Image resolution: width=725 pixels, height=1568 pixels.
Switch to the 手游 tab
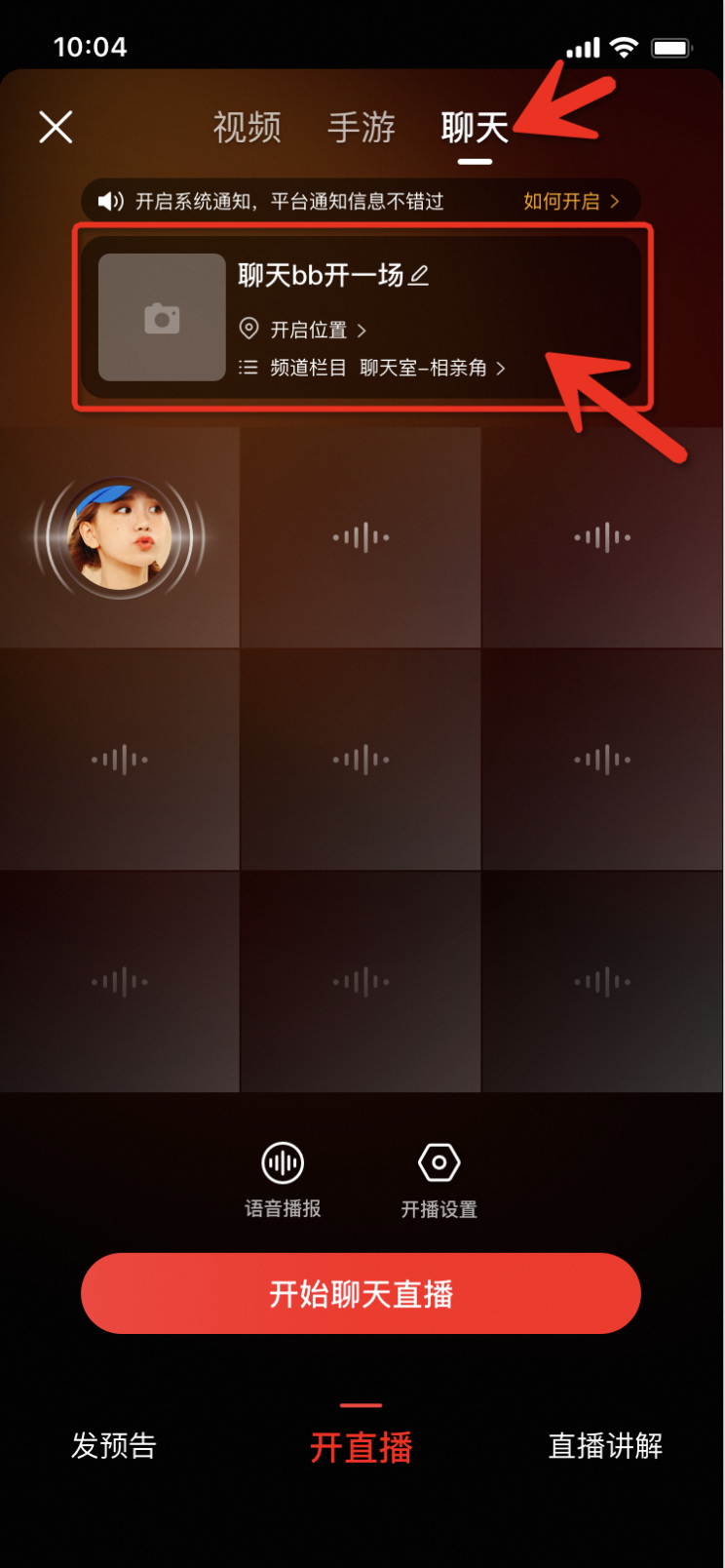[361, 128]
